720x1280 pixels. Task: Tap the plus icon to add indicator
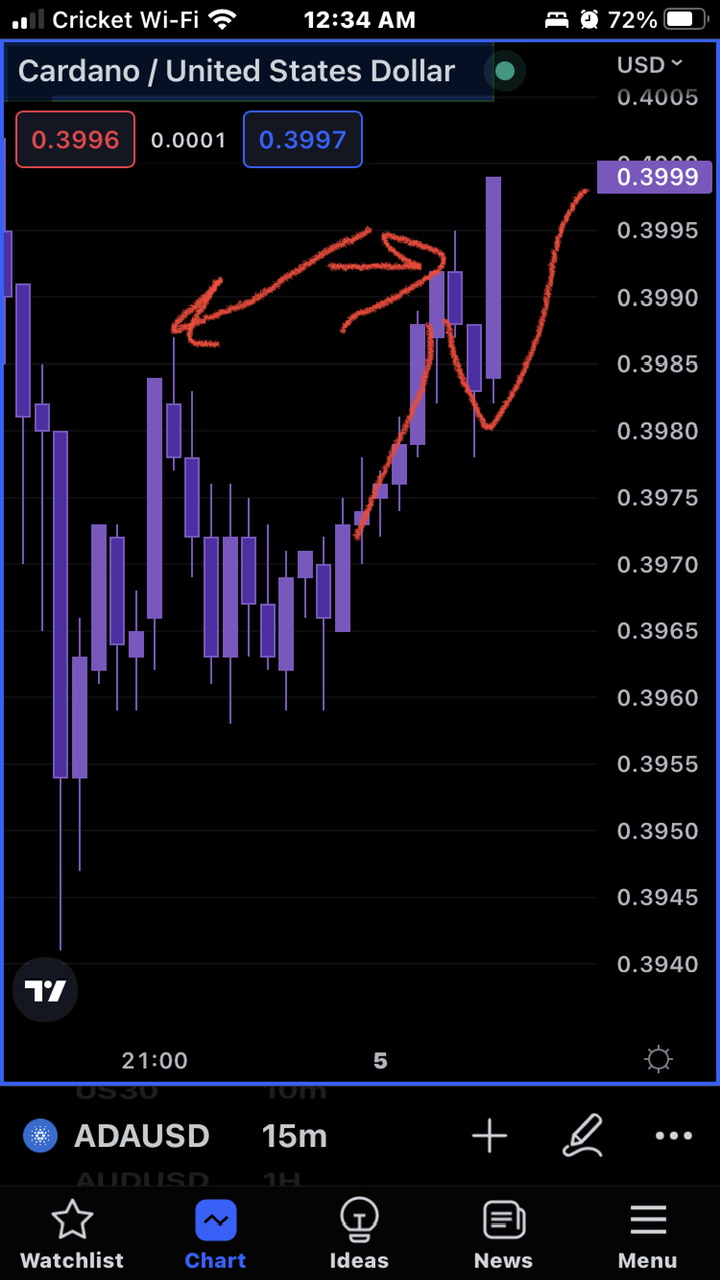point(489,1136)
